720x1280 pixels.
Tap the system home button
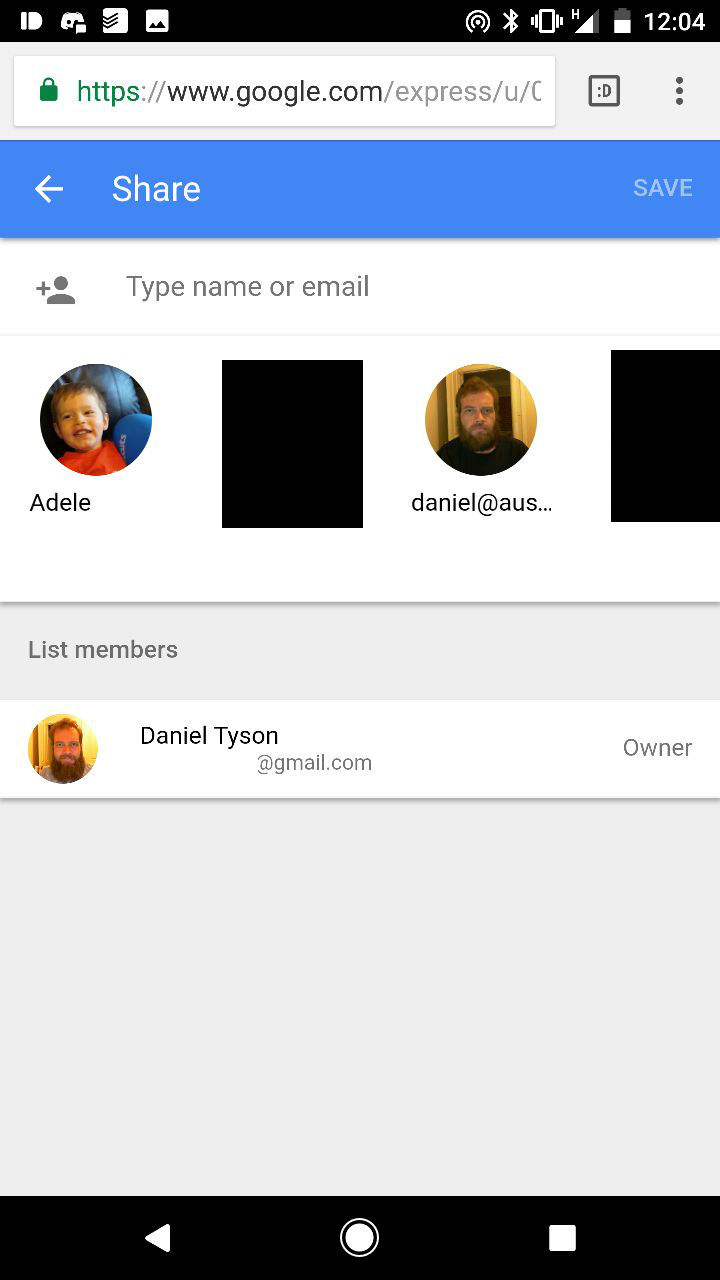point(360,1238)
